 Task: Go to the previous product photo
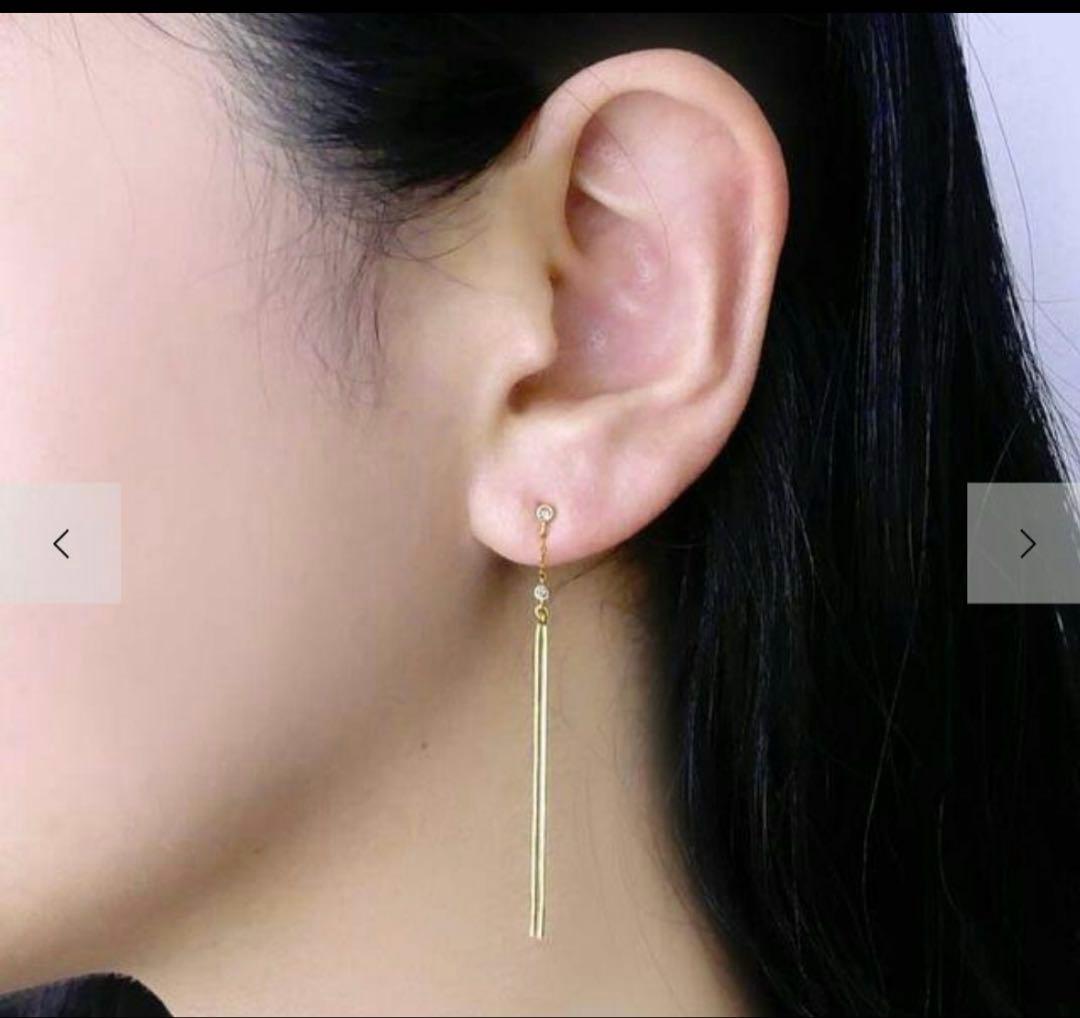click(61, 544)
